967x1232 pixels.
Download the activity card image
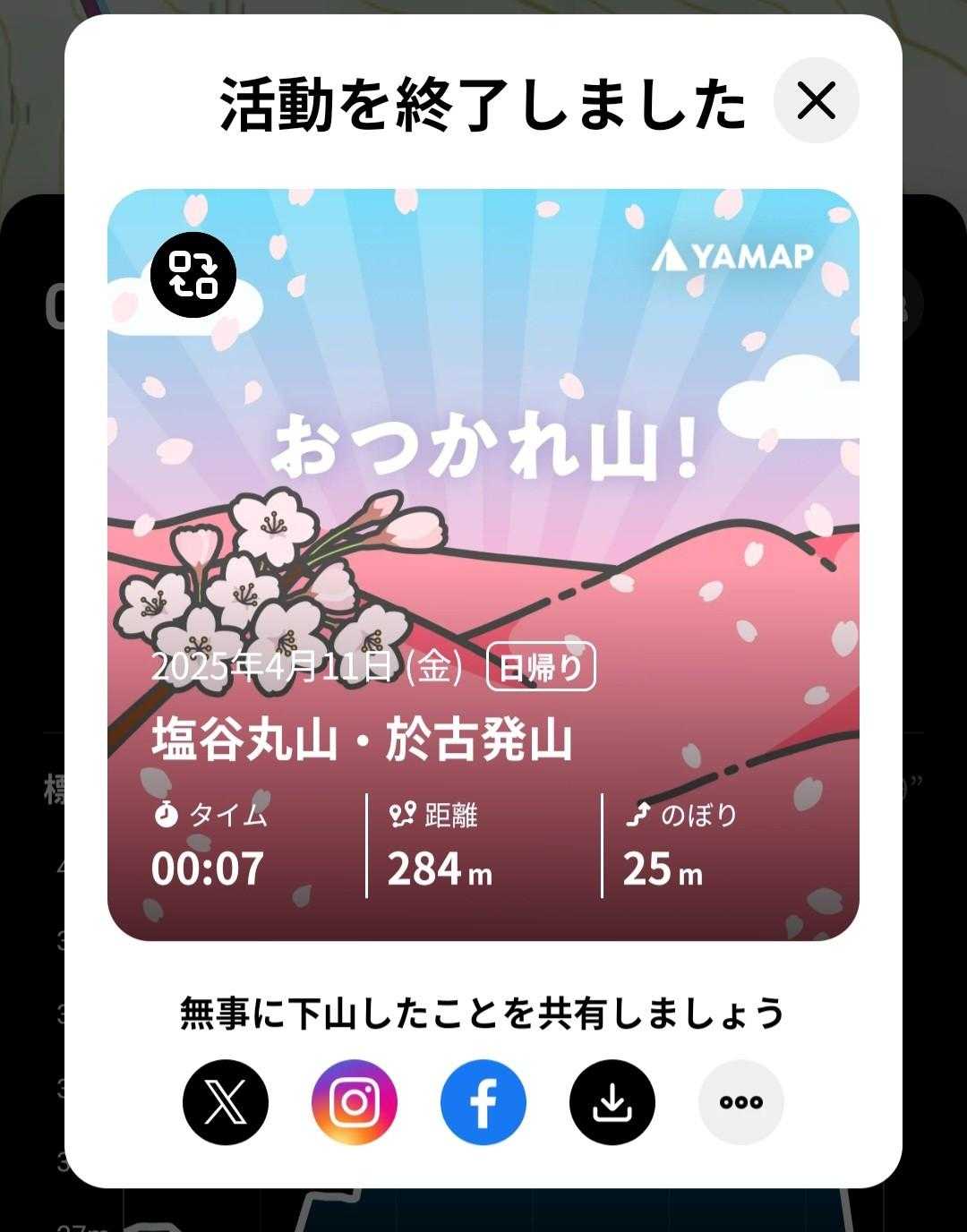(x=612, y=1101)
